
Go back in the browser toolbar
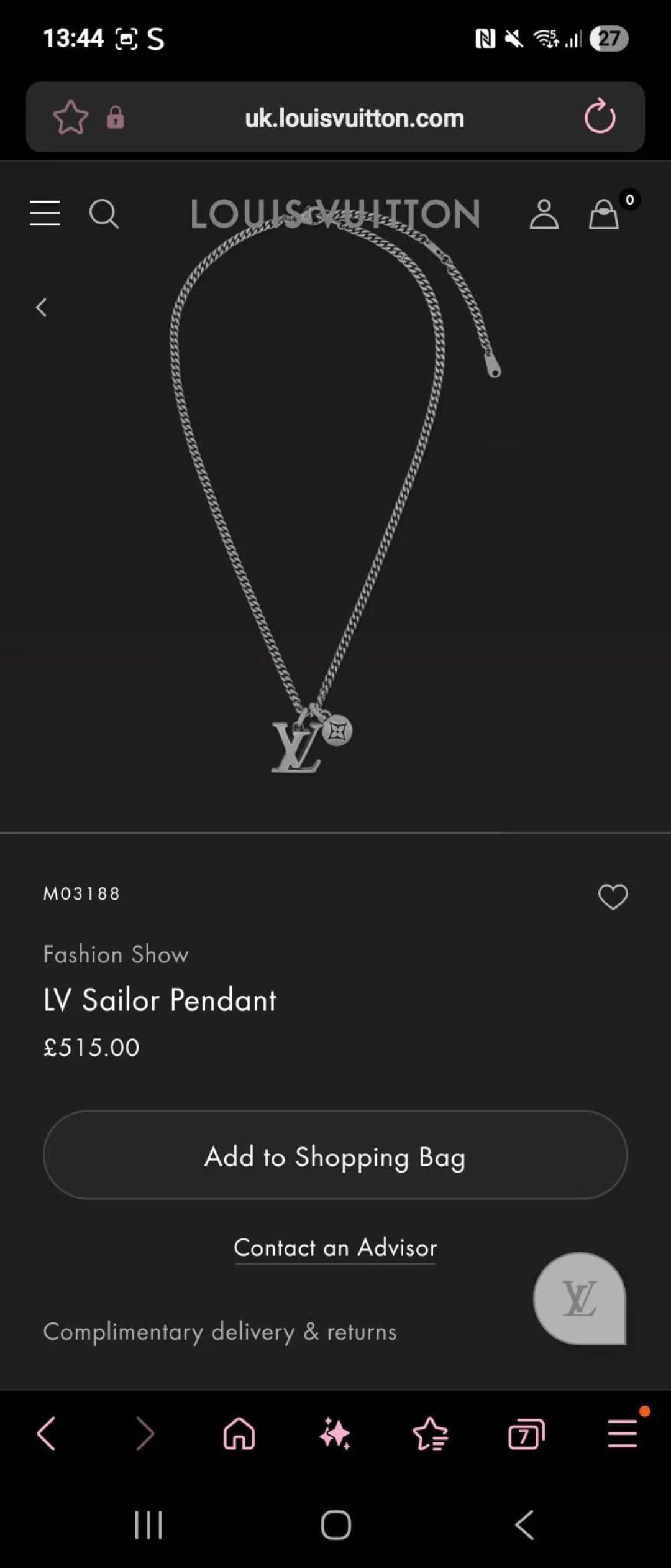coord(47,1434)
